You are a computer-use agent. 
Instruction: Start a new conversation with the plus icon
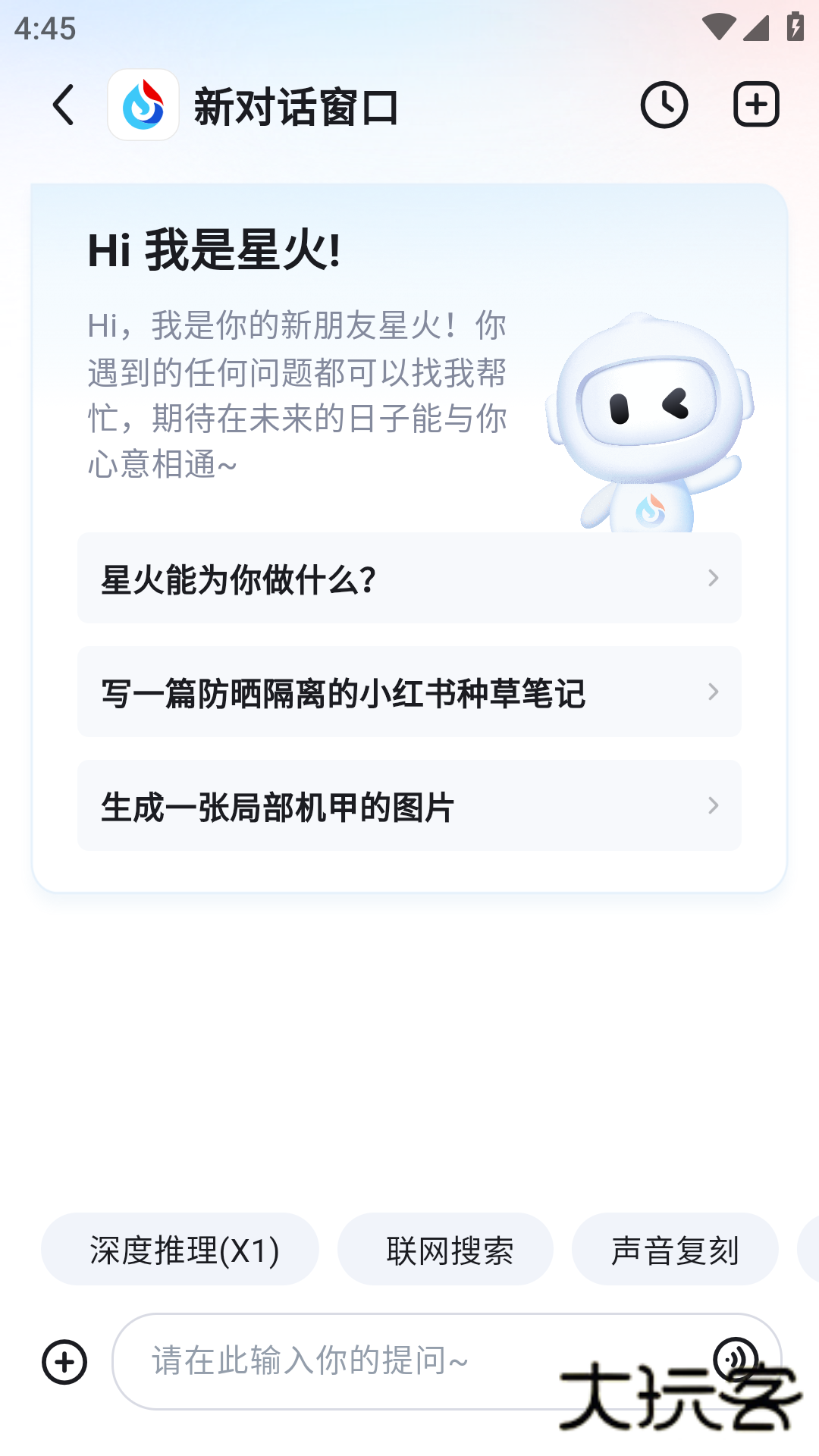tap(755, 105)
